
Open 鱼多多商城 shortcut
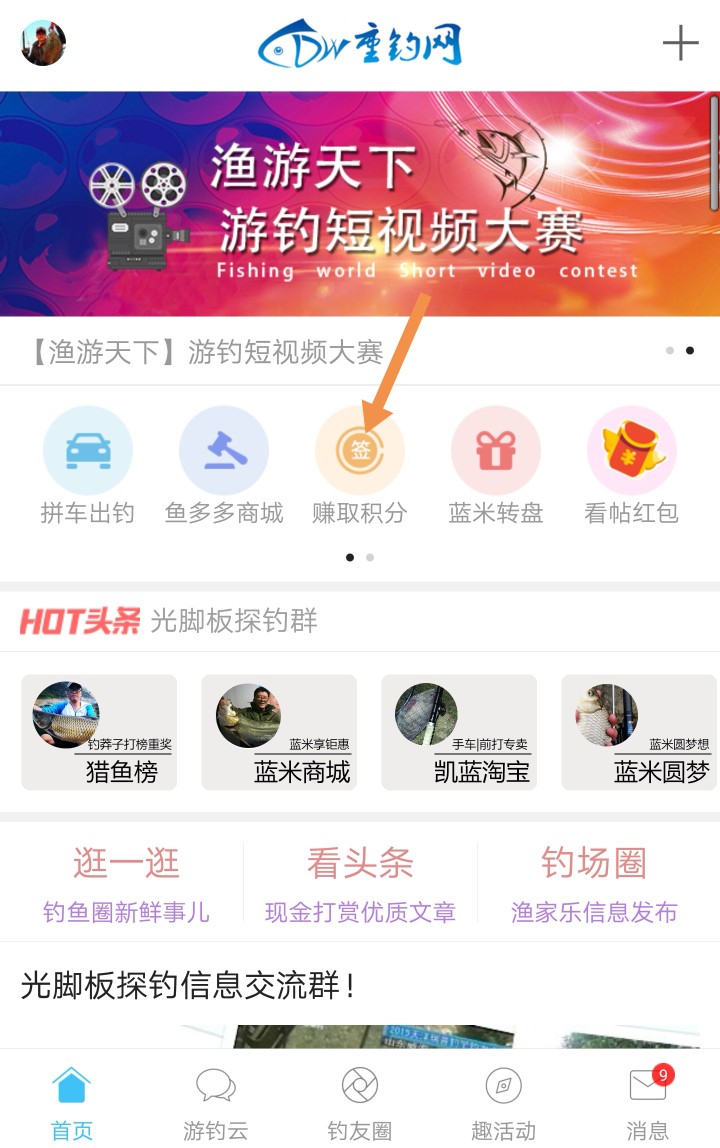click(224, 467)
